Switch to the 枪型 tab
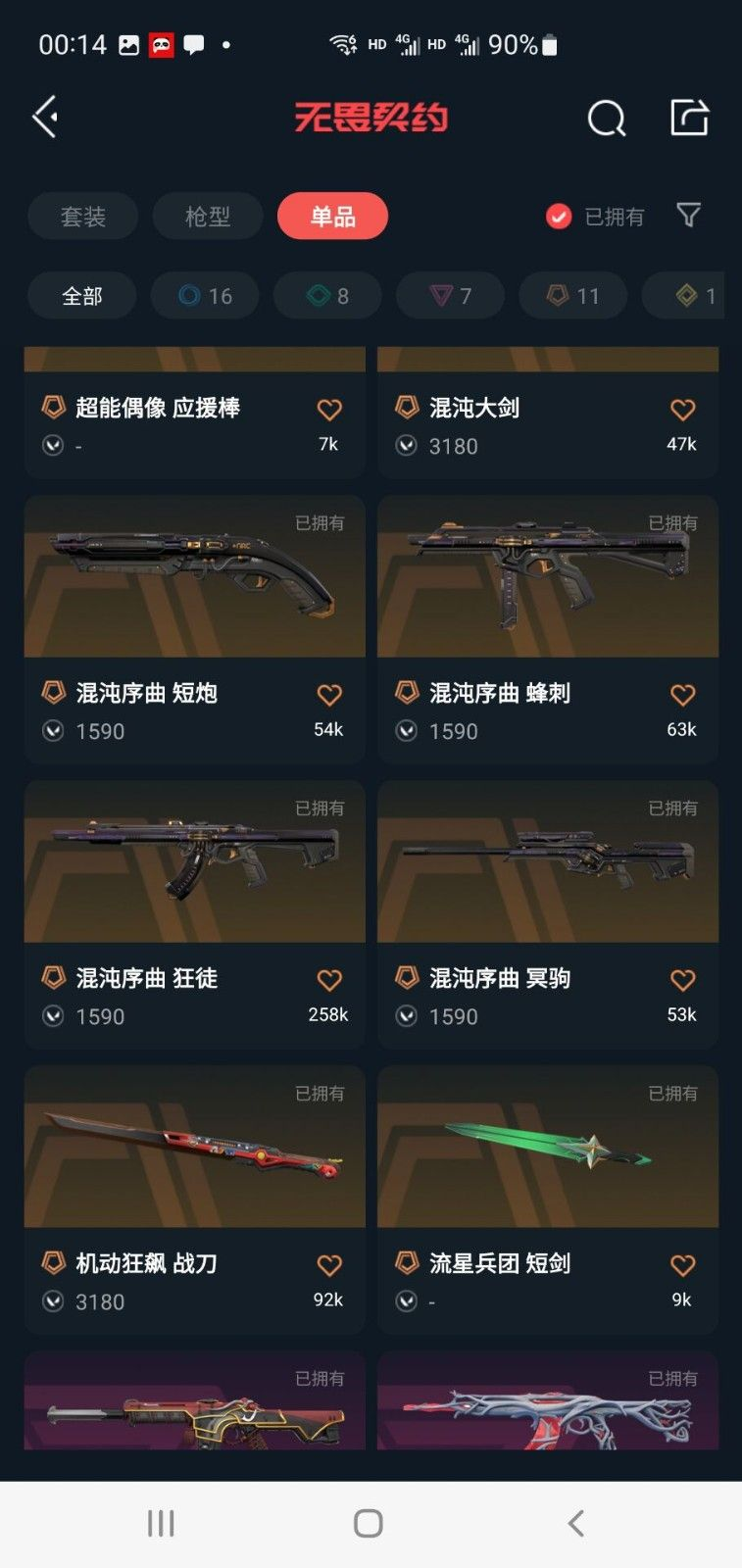Viewport: 742px width, 1568px height. [x=208, y=217]
